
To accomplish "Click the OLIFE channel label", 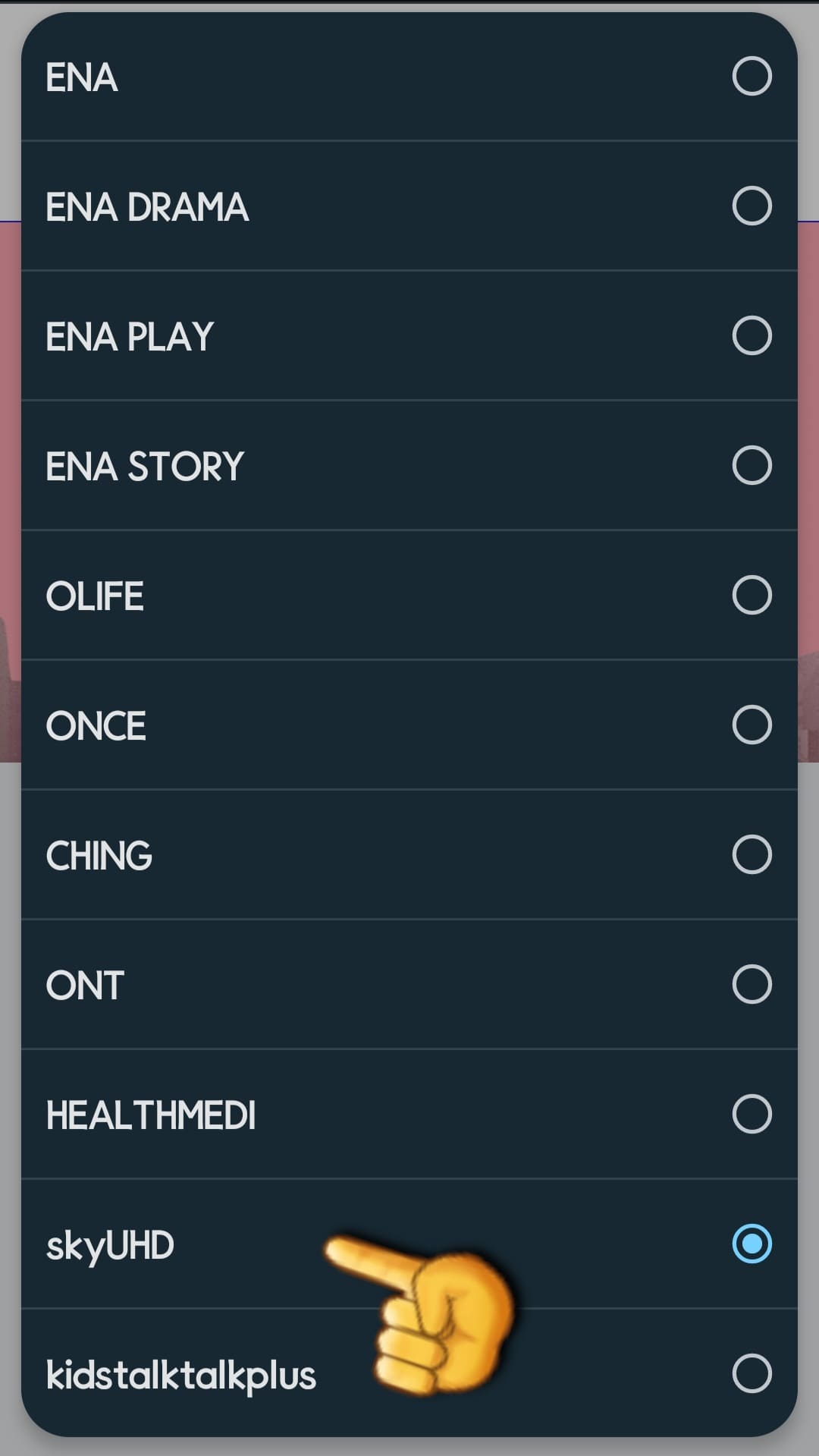I will tap(96, 594).
